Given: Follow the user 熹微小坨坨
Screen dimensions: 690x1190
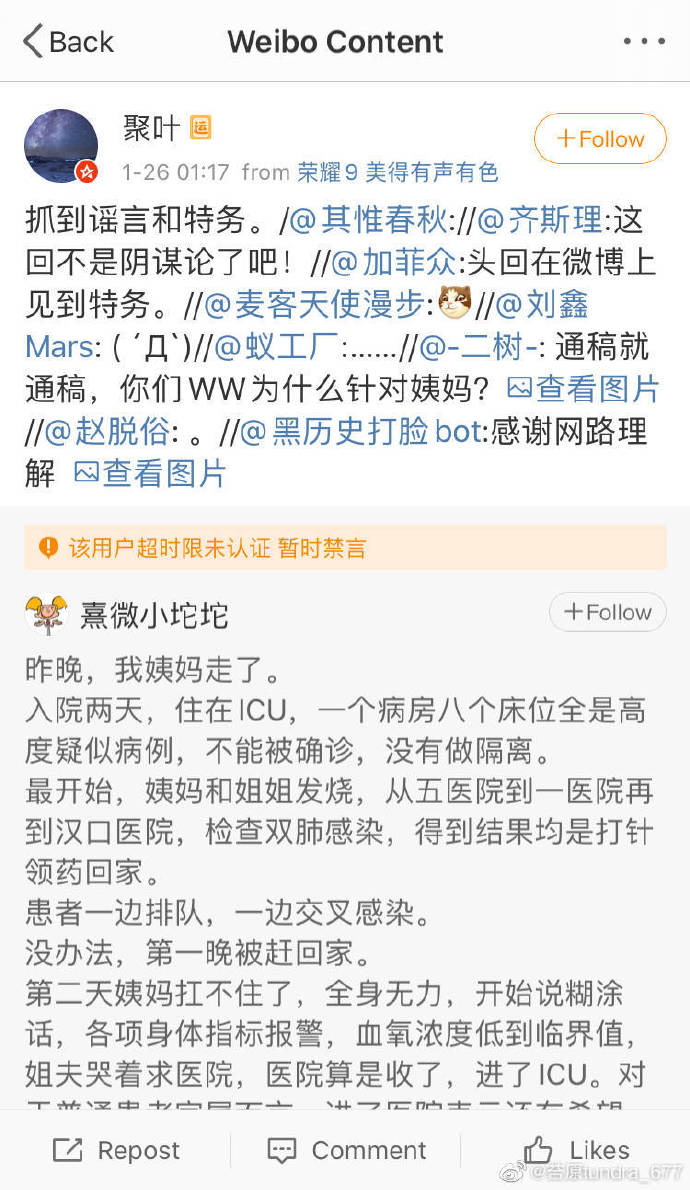Looking at the screenshot, I should click(608, 612).
